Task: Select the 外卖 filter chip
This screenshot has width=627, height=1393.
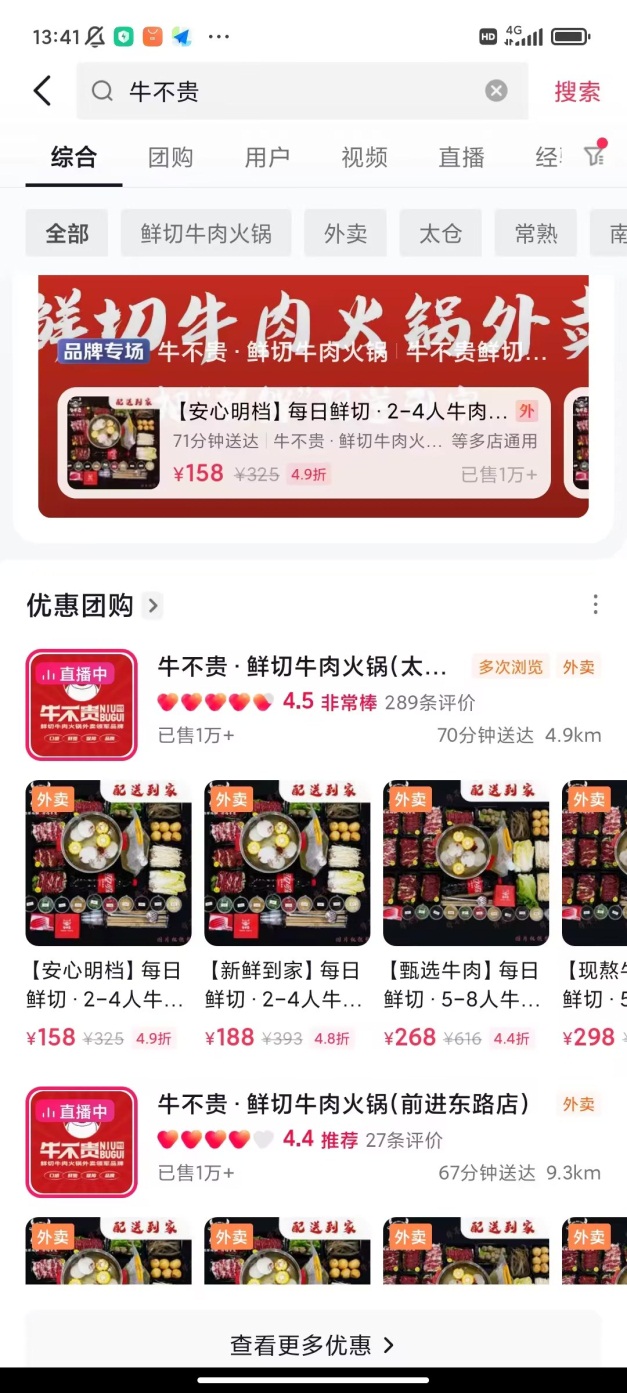Action: tap(345, 234)
